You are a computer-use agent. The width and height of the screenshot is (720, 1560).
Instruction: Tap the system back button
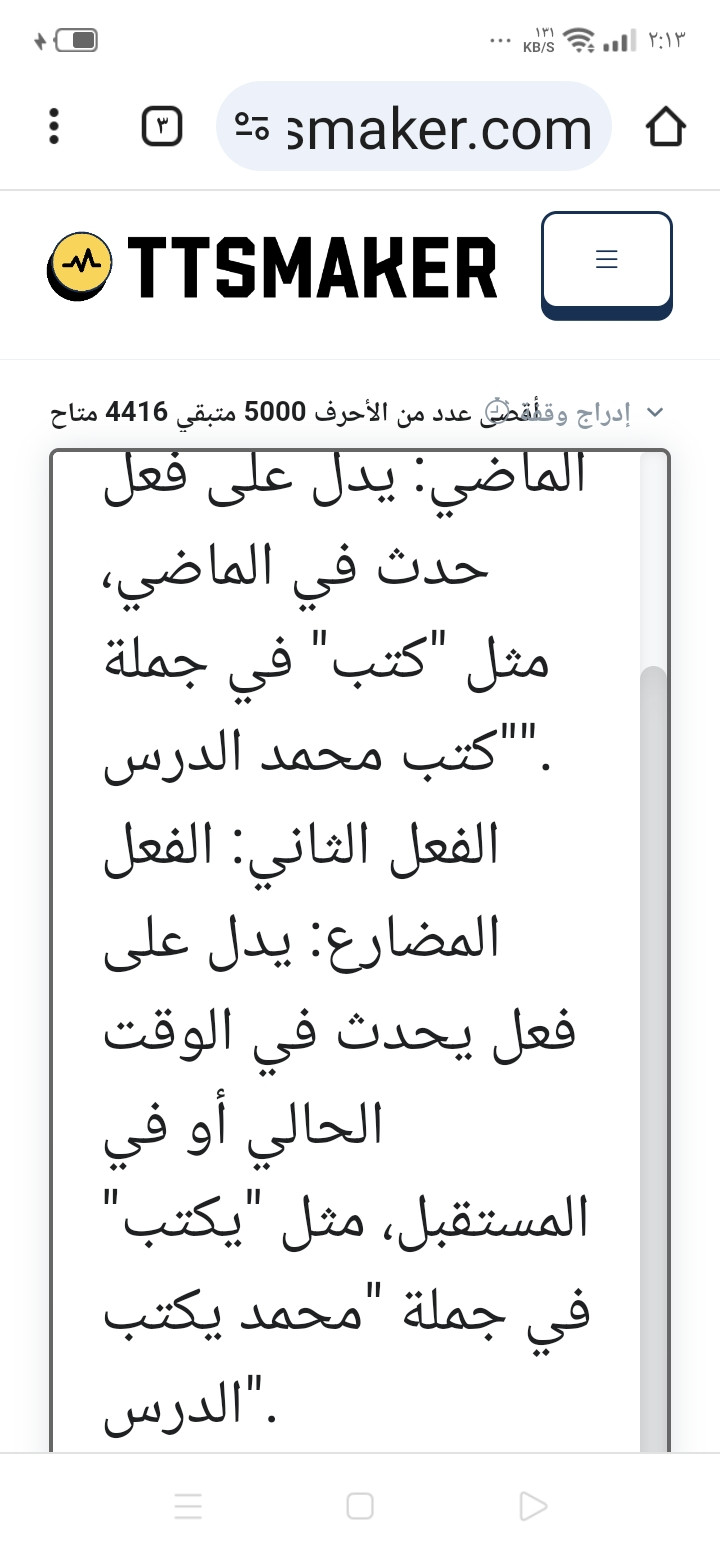pos(533,1506)
